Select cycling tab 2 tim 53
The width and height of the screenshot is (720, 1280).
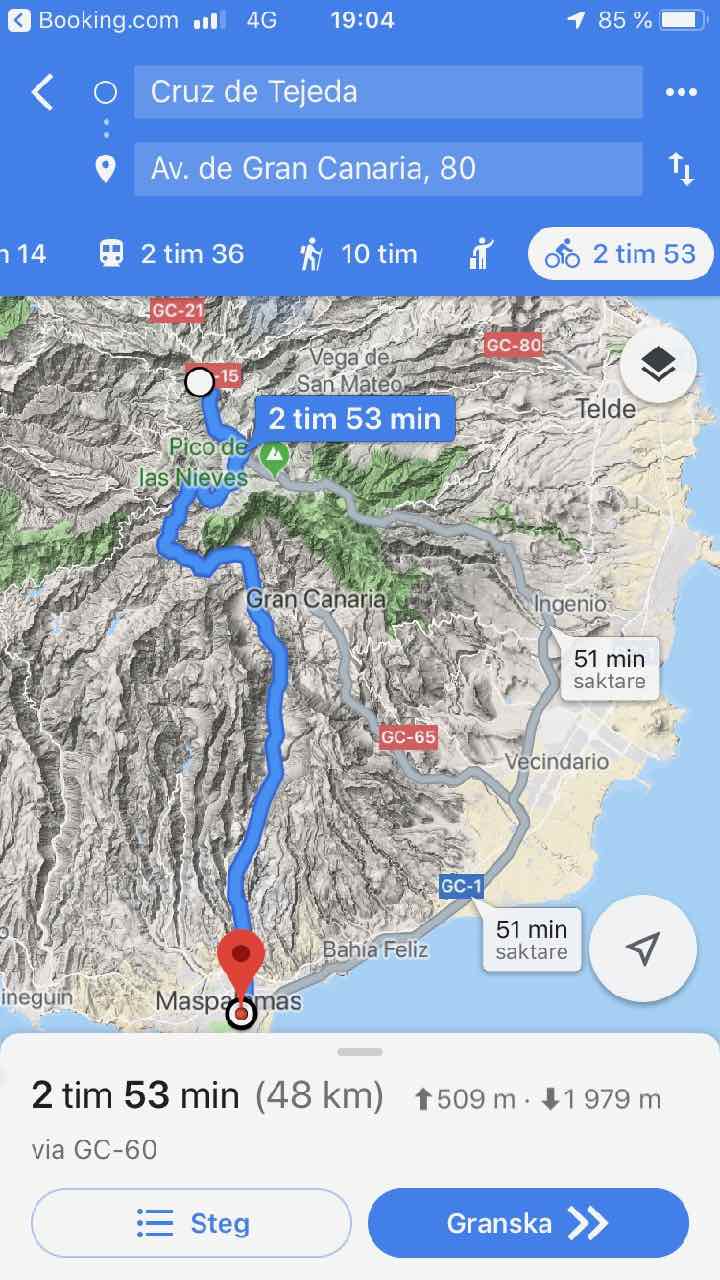pos(620,254)
